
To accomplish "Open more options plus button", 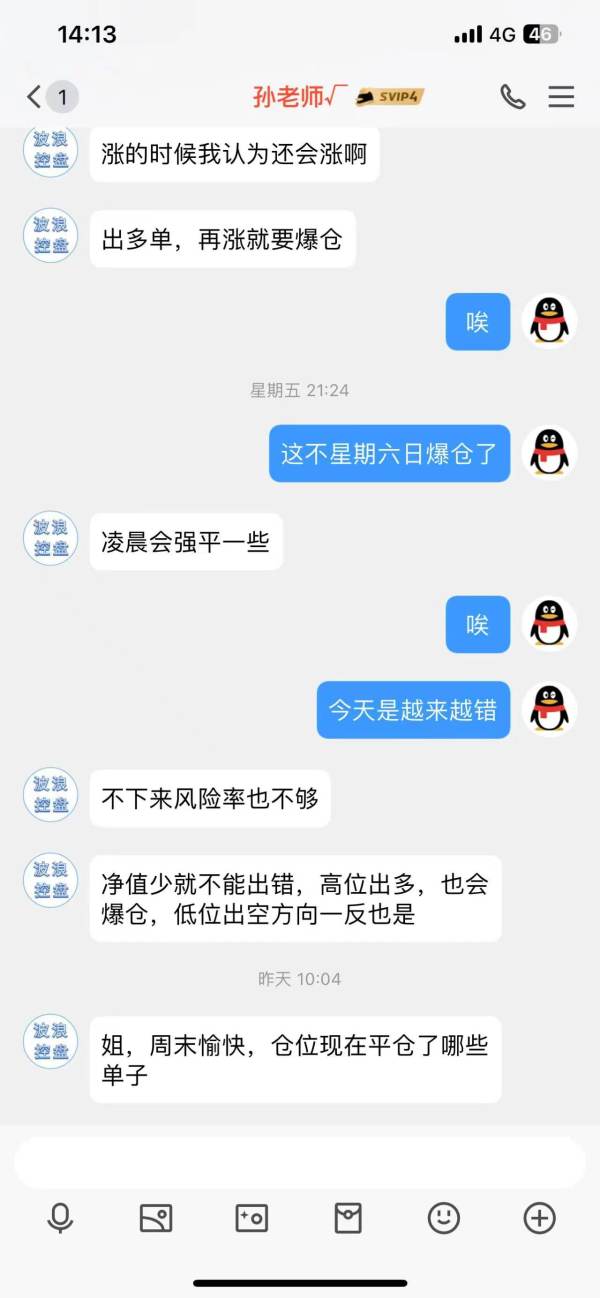I will pyautogui.click(x=539, y=1218).
